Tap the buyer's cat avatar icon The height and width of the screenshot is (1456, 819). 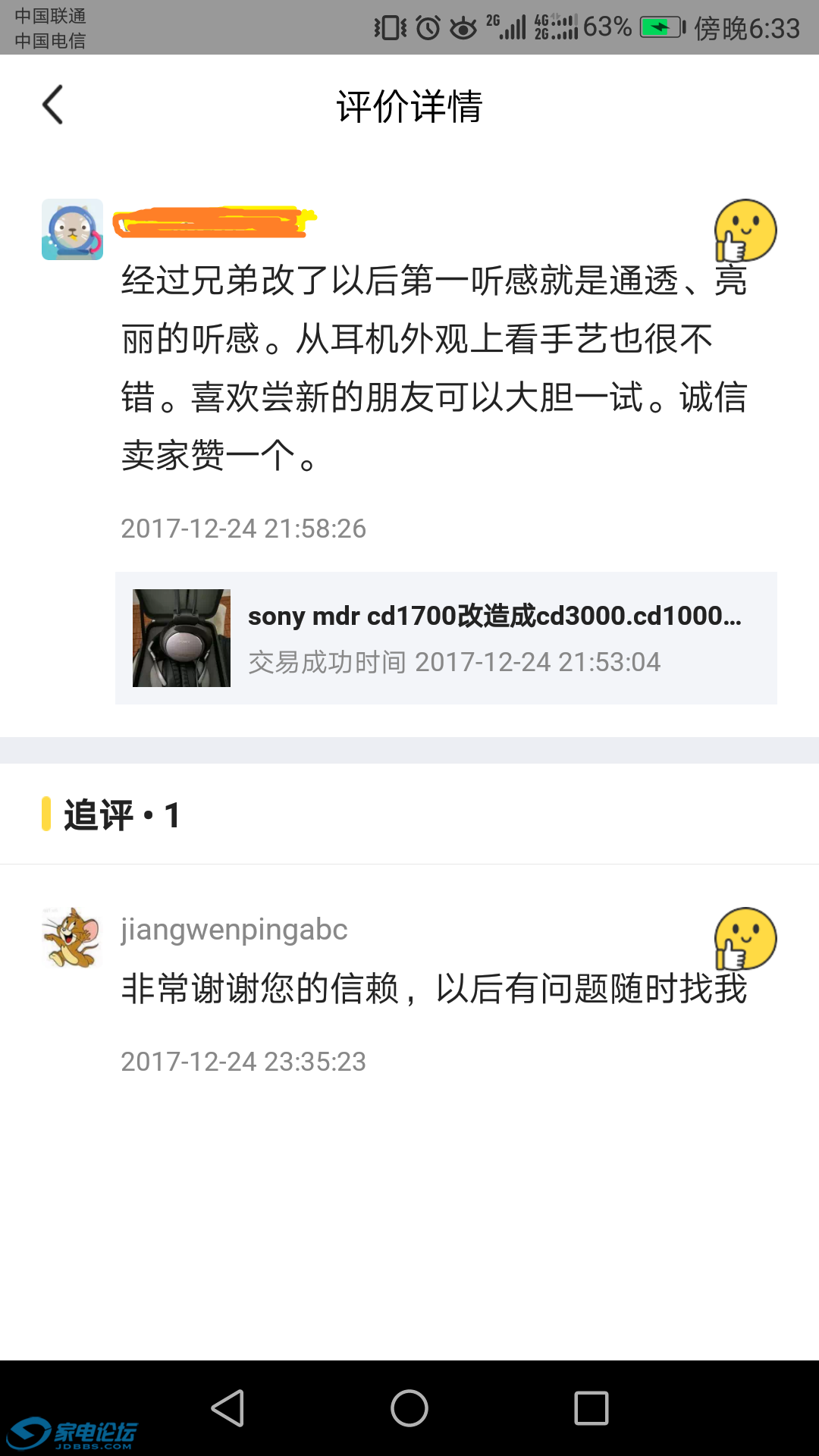coord(72,227)
